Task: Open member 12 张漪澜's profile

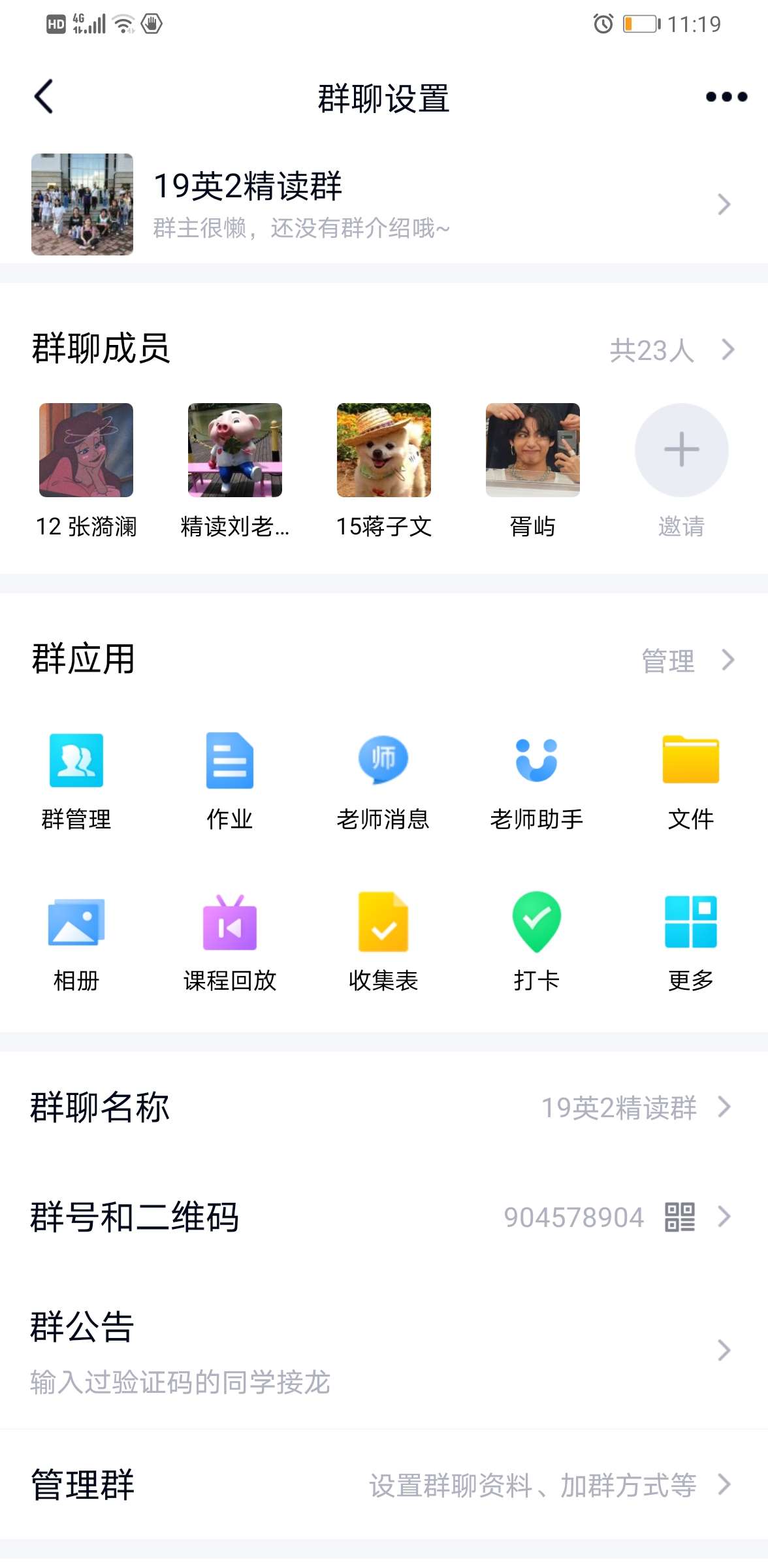Action: point(86,451)
